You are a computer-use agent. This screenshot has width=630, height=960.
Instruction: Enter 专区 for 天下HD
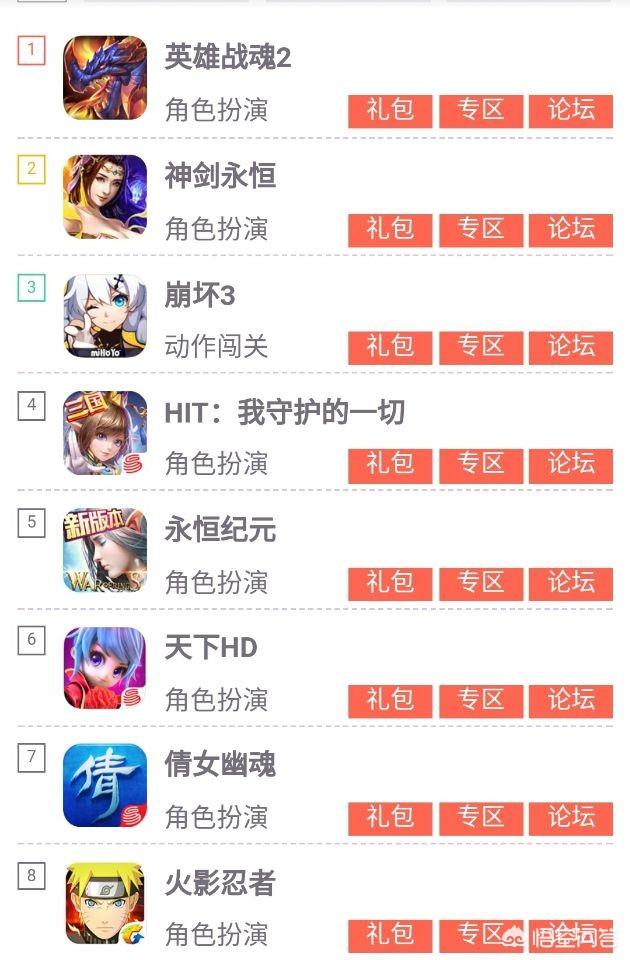481,699
